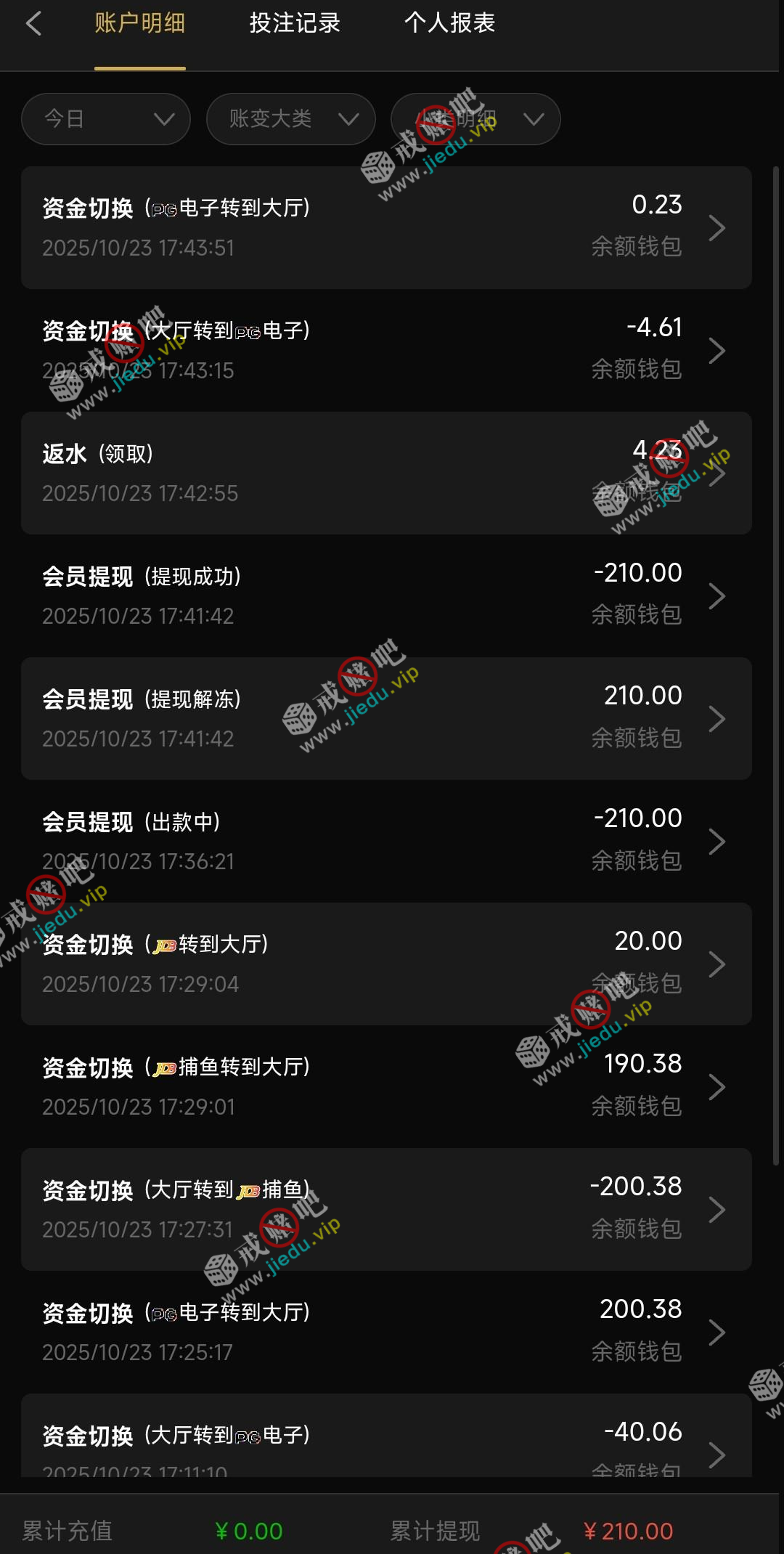The width and height of the screenshot is (784, 1554).
Task: View the -200.38 大厅转到捕鱼 entry
Action: coord(386,1210)
